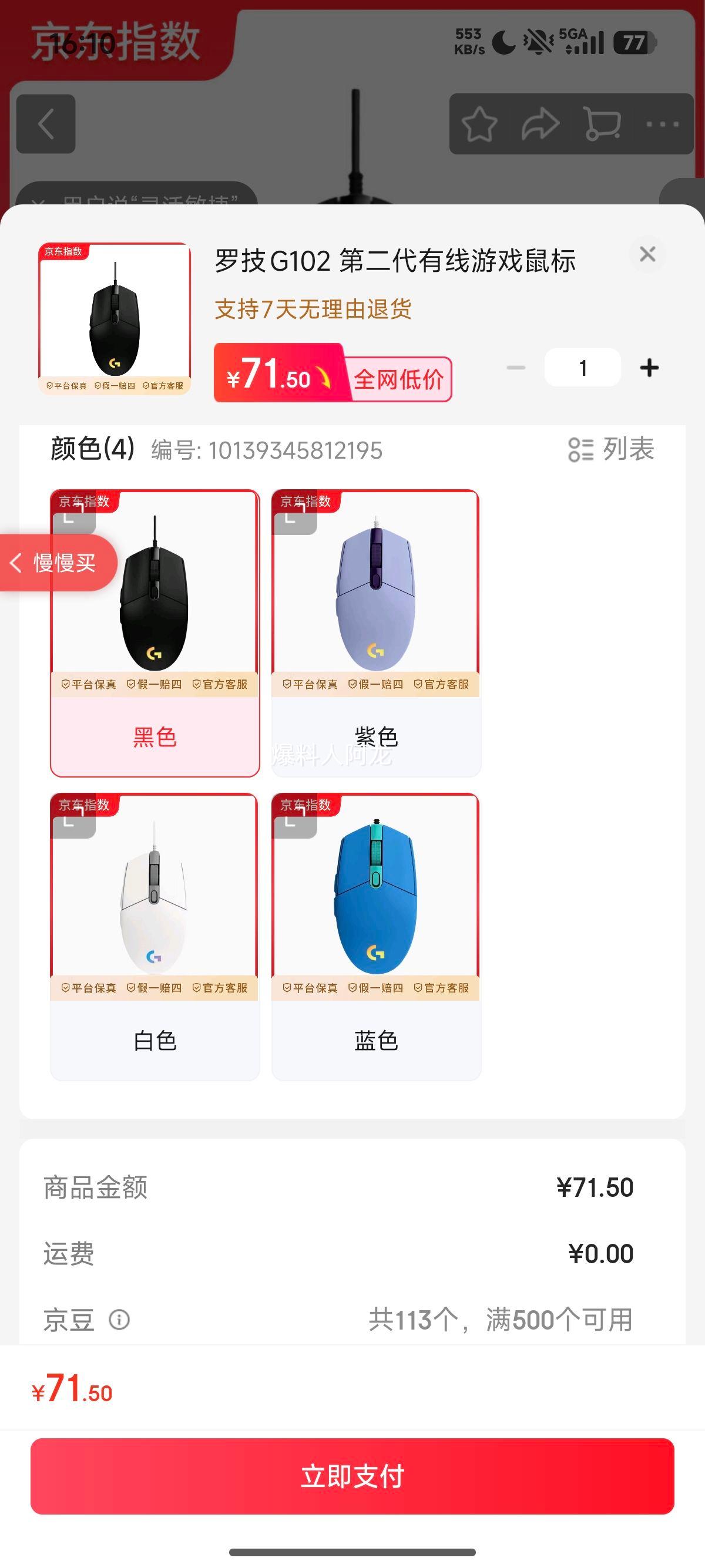This screenshot has width=705, height=1568.
Task: Open the share icon in top bar
Action: coord(538,124)
